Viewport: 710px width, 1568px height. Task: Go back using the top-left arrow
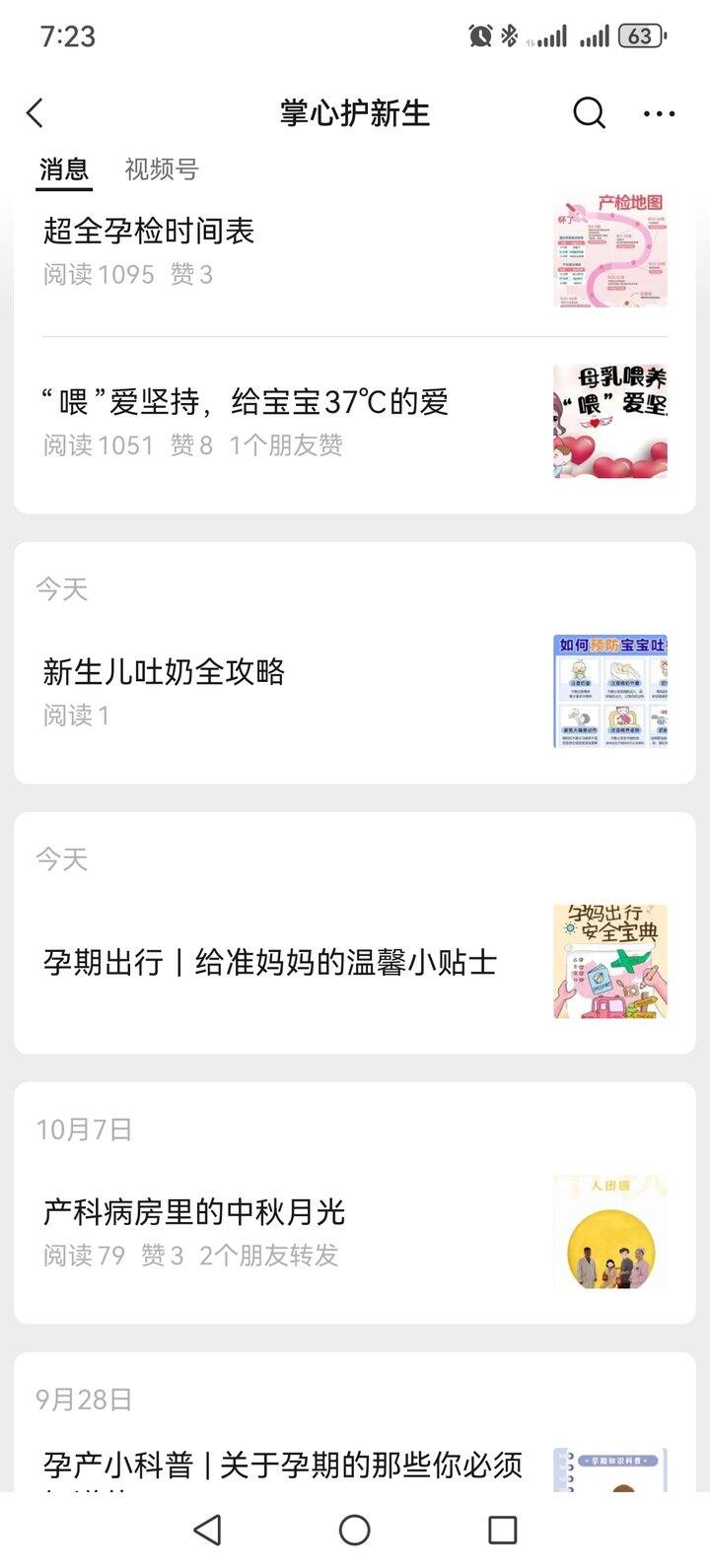pyautogui.click(x=35, y=113)
